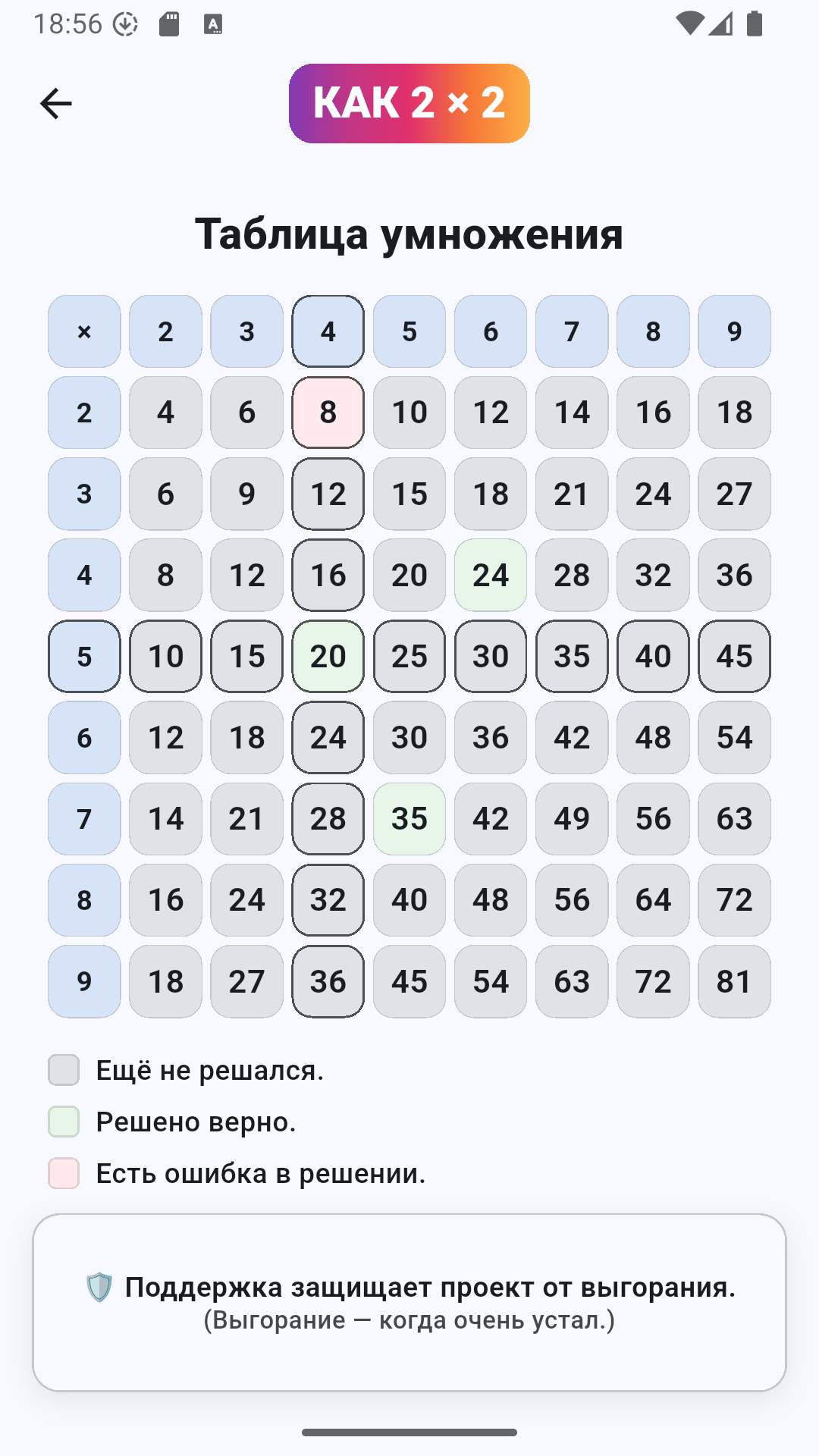The width and height of the screenshot is (819, 1456).
Task: Select the row header 6
Action: pos(84,738)
